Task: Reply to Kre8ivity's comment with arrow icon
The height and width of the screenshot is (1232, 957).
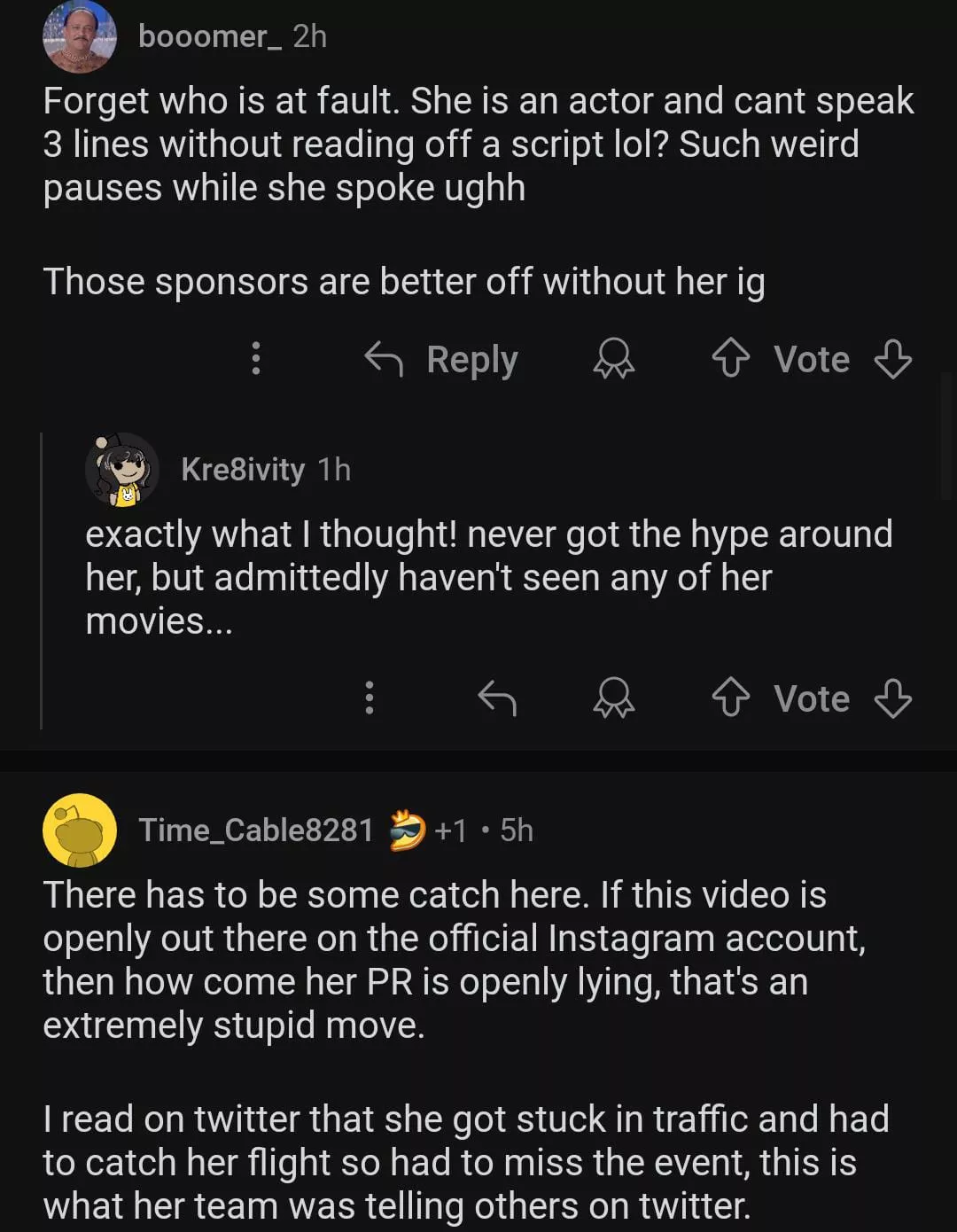Action: 497,698
